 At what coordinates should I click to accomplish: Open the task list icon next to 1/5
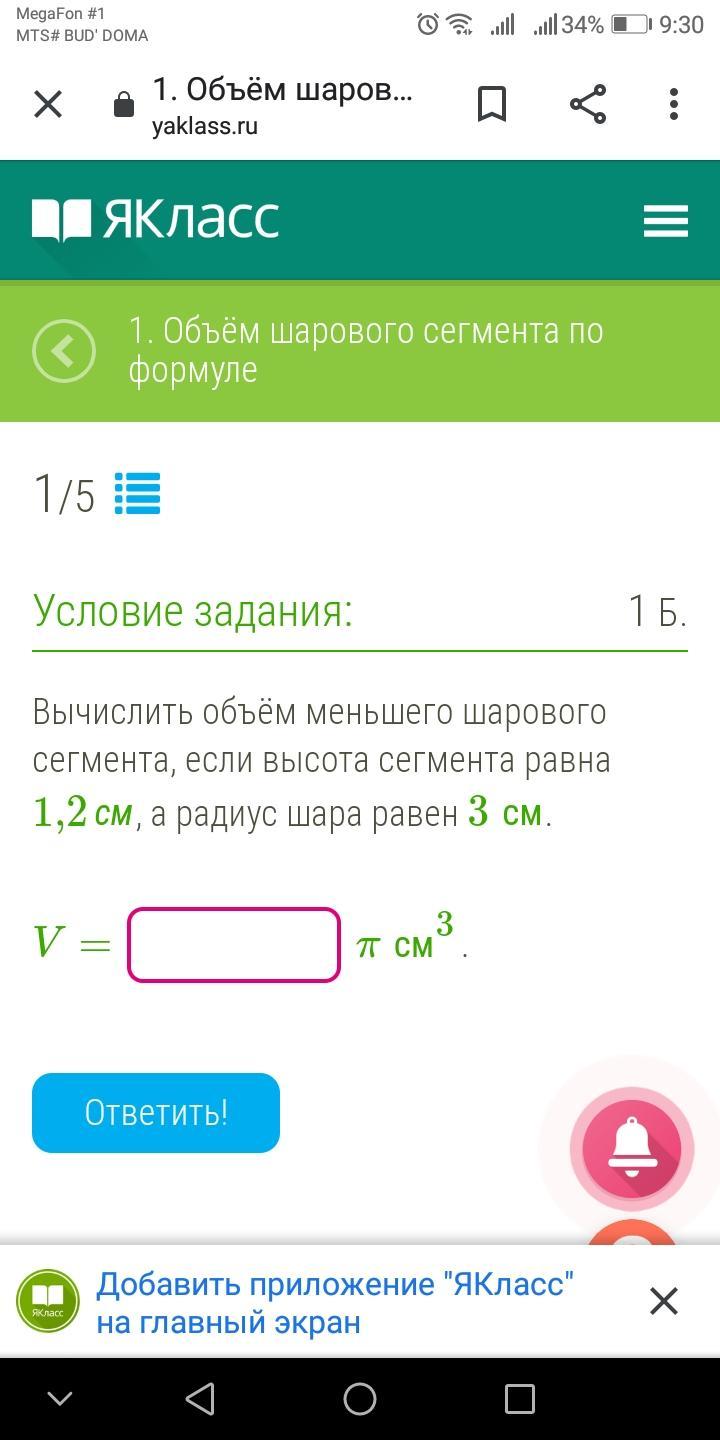(x=137, y=493)
